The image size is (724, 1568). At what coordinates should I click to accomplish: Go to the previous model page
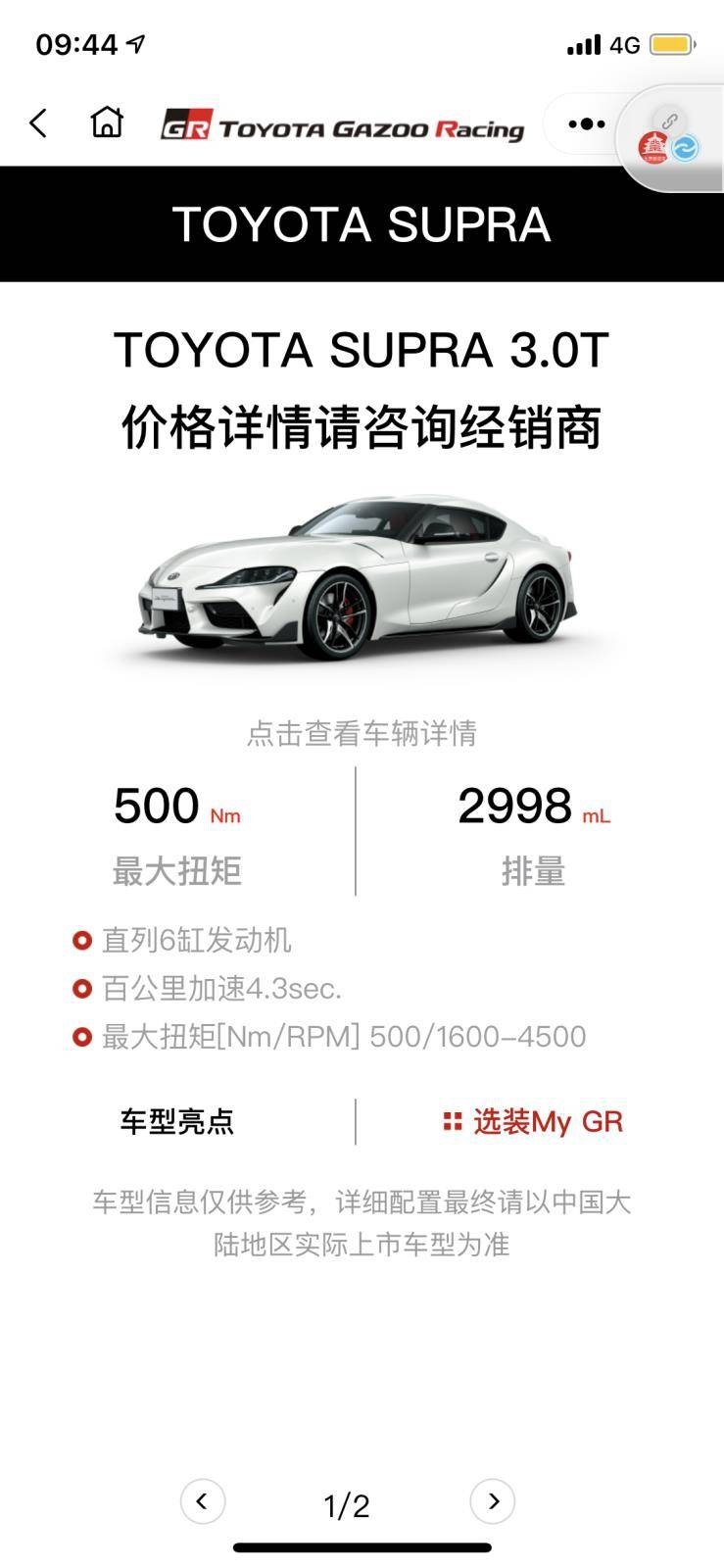(x=203, y=1501)
